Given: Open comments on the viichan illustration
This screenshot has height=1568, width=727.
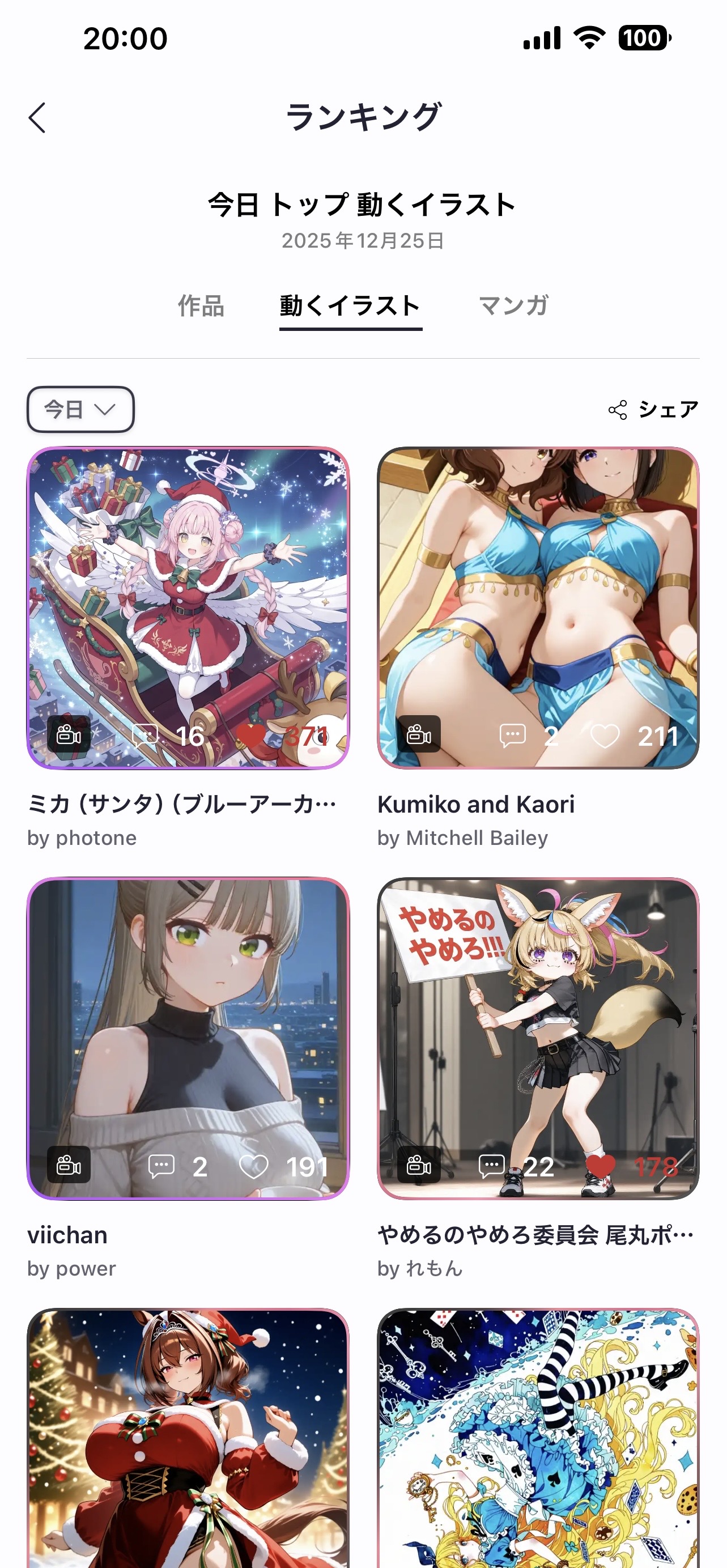Looking at the screenshot, I should [x=162, y=1167].
